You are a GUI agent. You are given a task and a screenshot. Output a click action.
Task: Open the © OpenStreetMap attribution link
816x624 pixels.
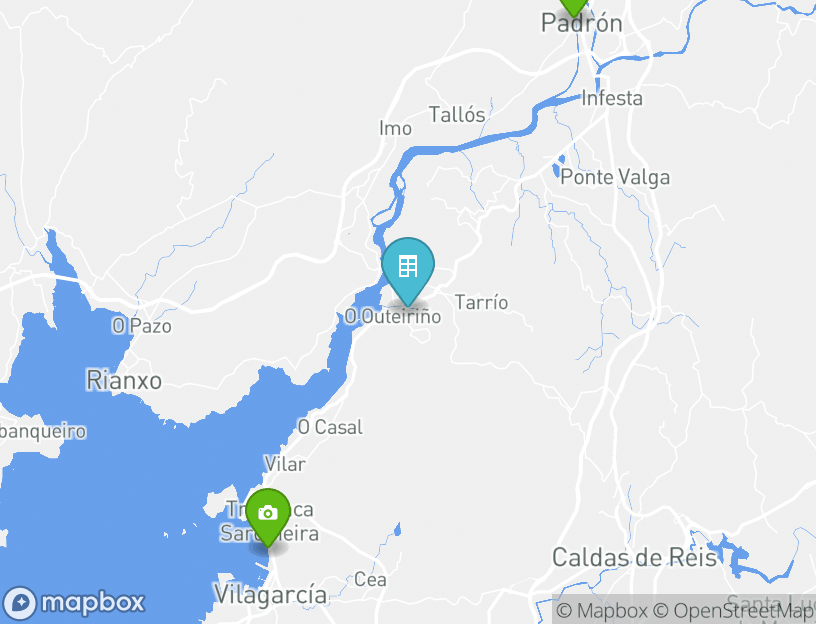735,610
